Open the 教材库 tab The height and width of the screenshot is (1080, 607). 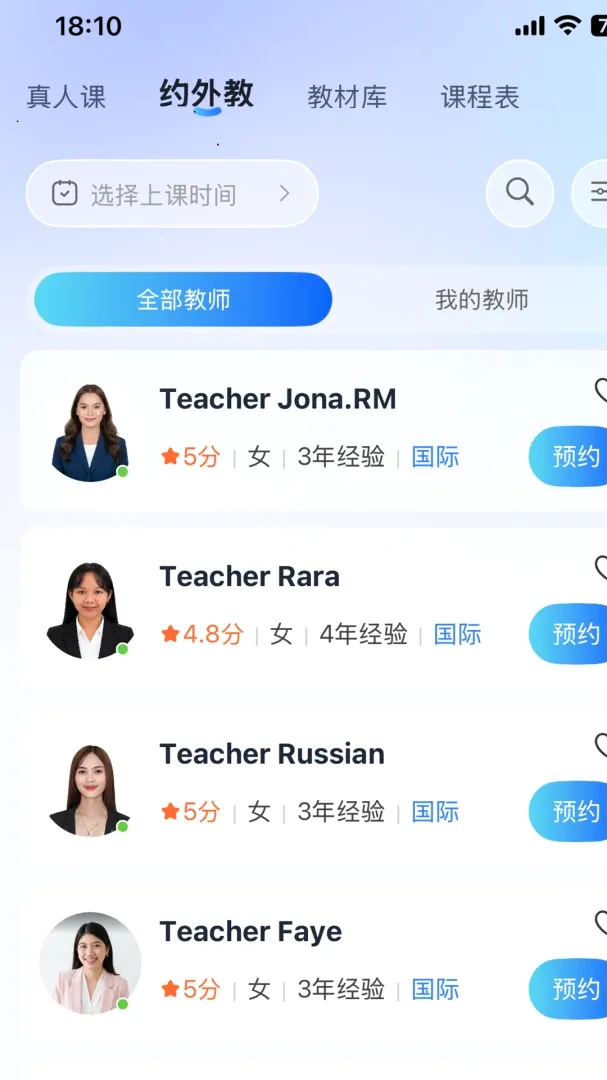click(x=347, y=97)
